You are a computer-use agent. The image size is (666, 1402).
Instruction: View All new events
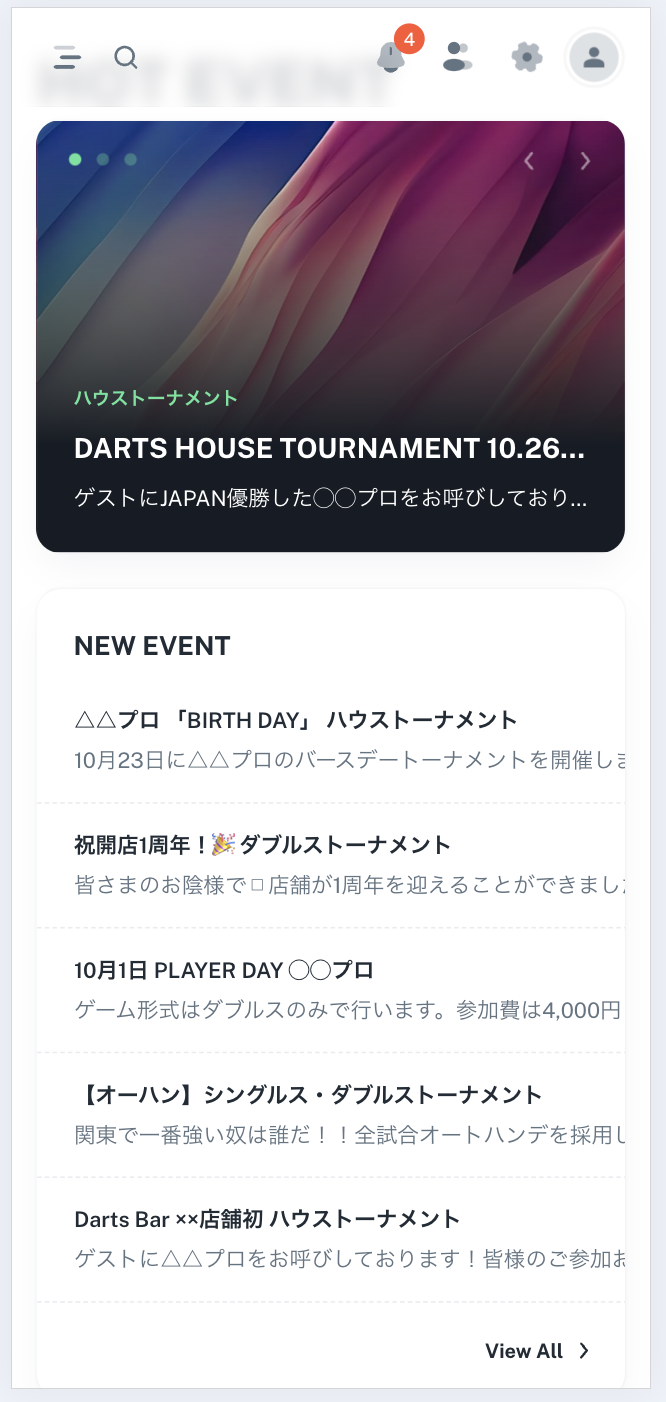pos(537,1351)
